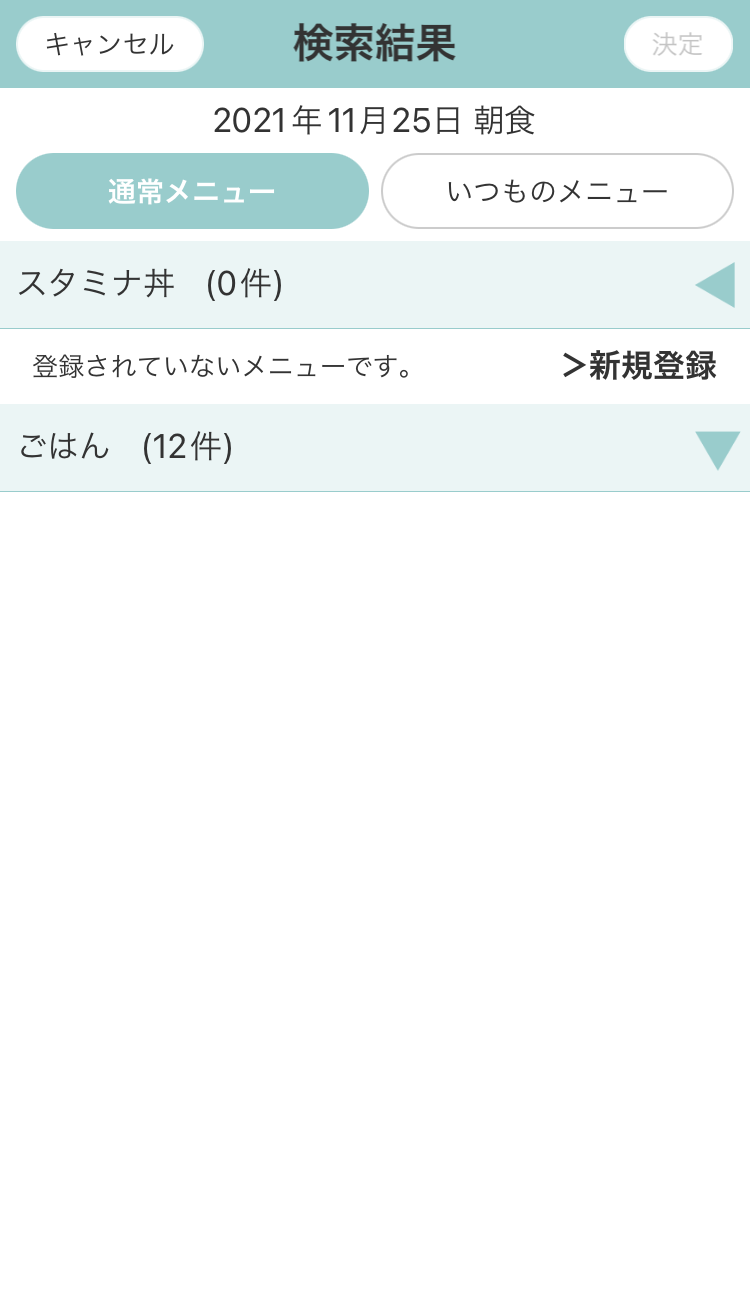Collapse the スタミナ丼 (0件) section
The width and height of the screenshot is (750, 1294).
714,285
